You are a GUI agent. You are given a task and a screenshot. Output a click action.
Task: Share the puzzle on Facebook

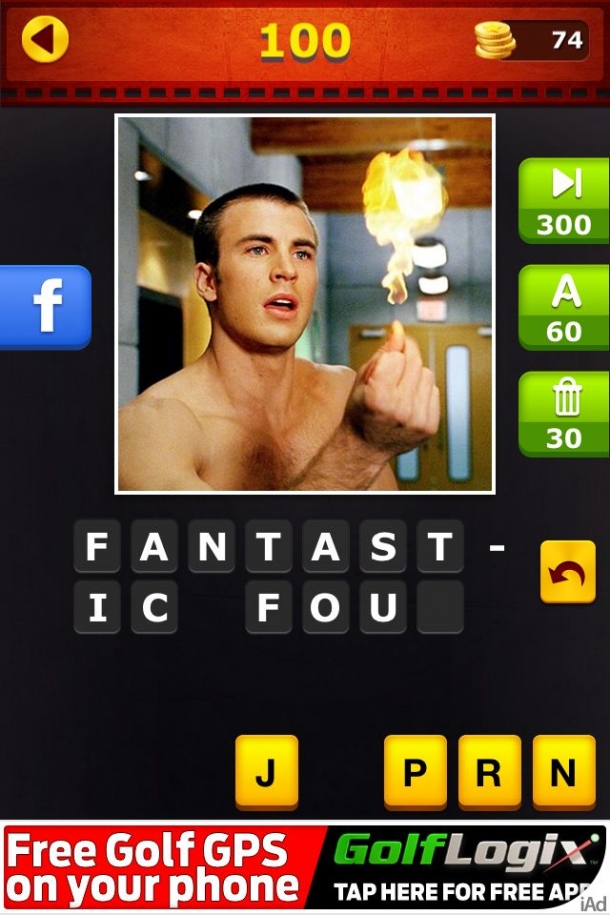(x=46, y=307)
